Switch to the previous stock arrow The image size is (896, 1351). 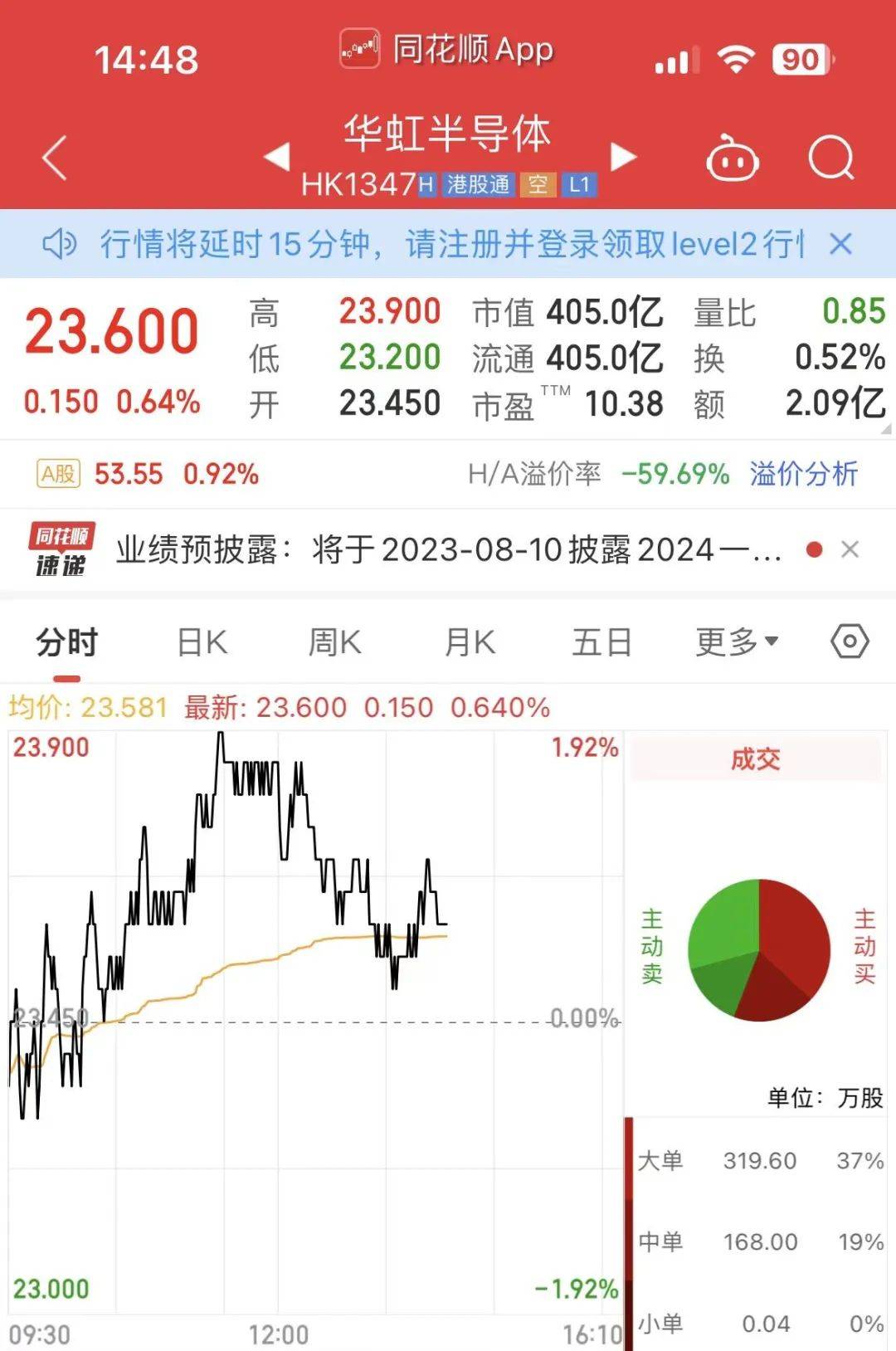[277, 156]
